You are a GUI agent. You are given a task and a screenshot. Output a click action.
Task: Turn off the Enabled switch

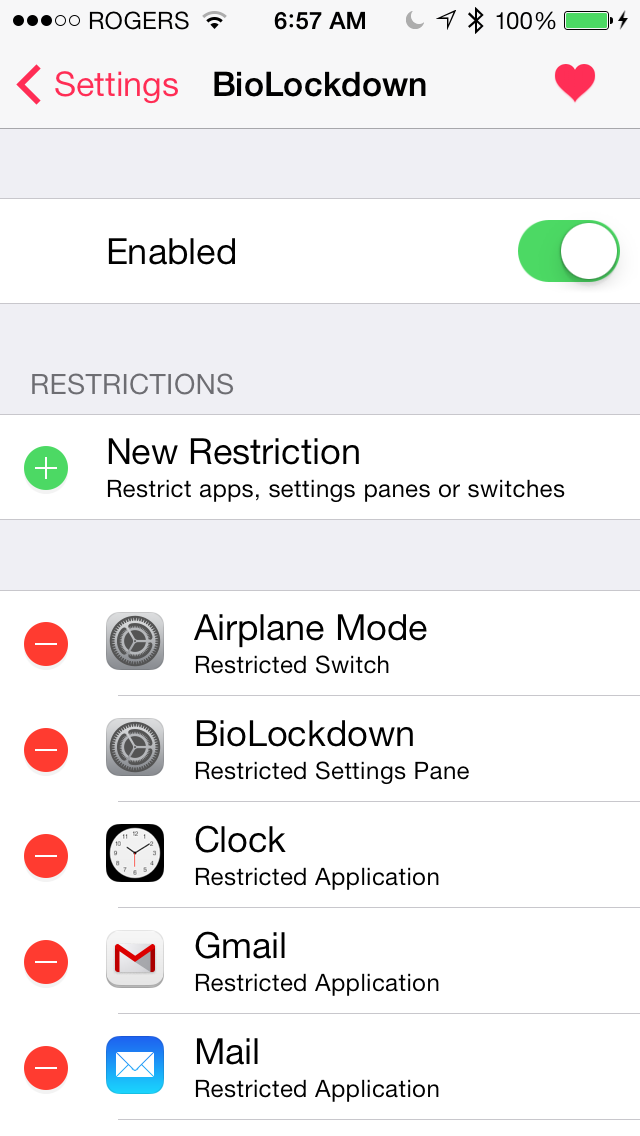tap(568, 251)
